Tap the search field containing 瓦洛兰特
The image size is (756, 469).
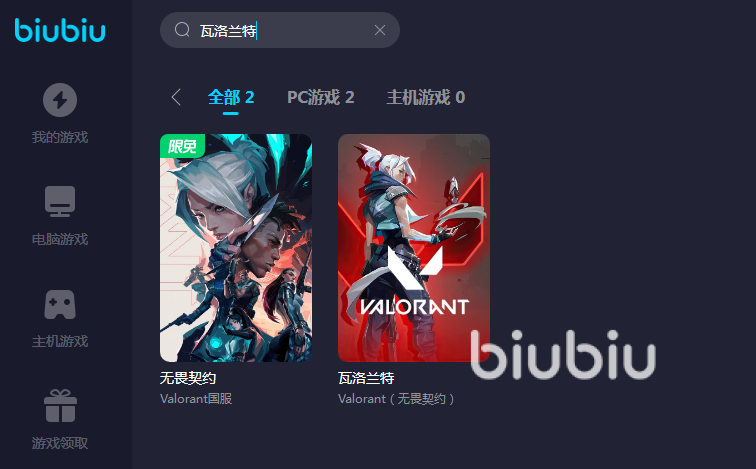tap(270, 31)
